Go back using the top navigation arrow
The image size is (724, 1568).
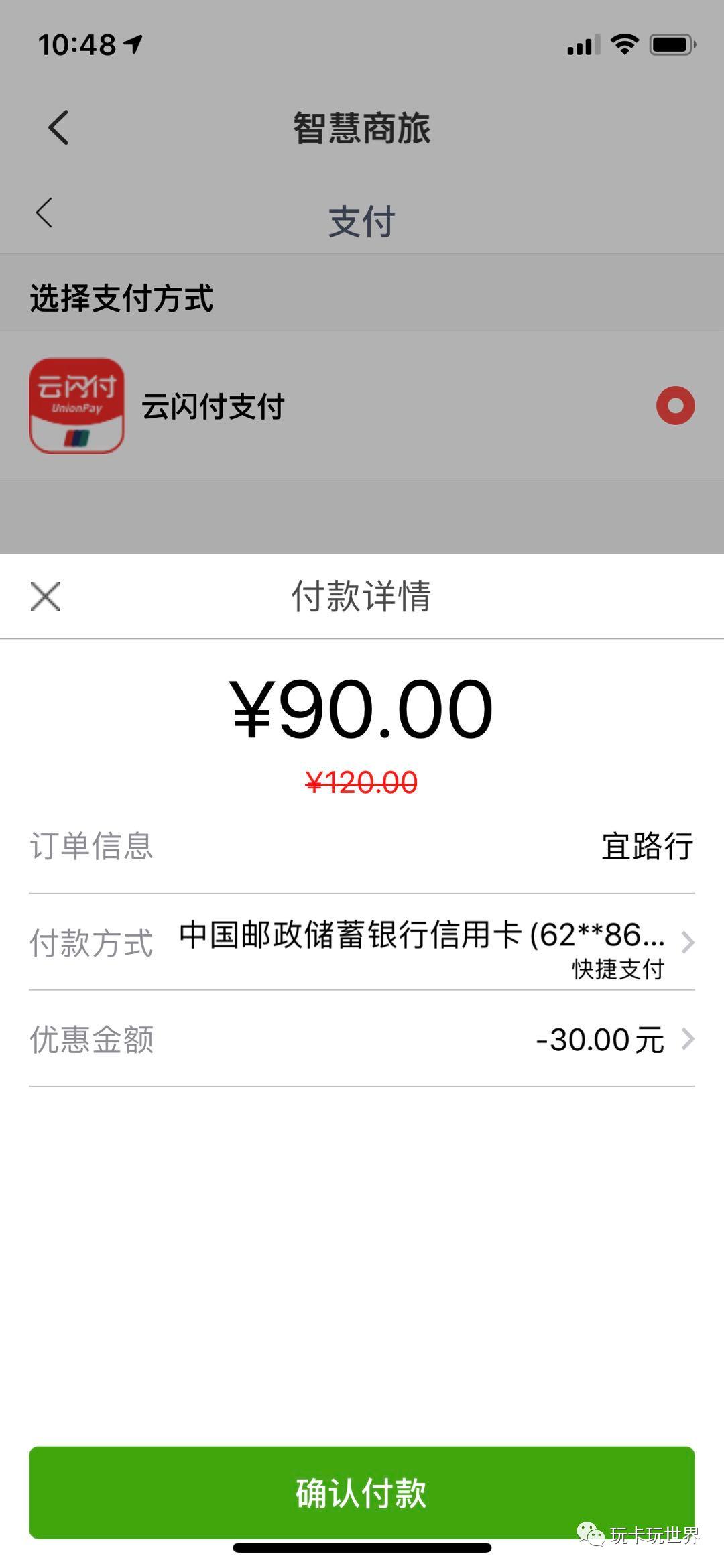pos(58,127)
